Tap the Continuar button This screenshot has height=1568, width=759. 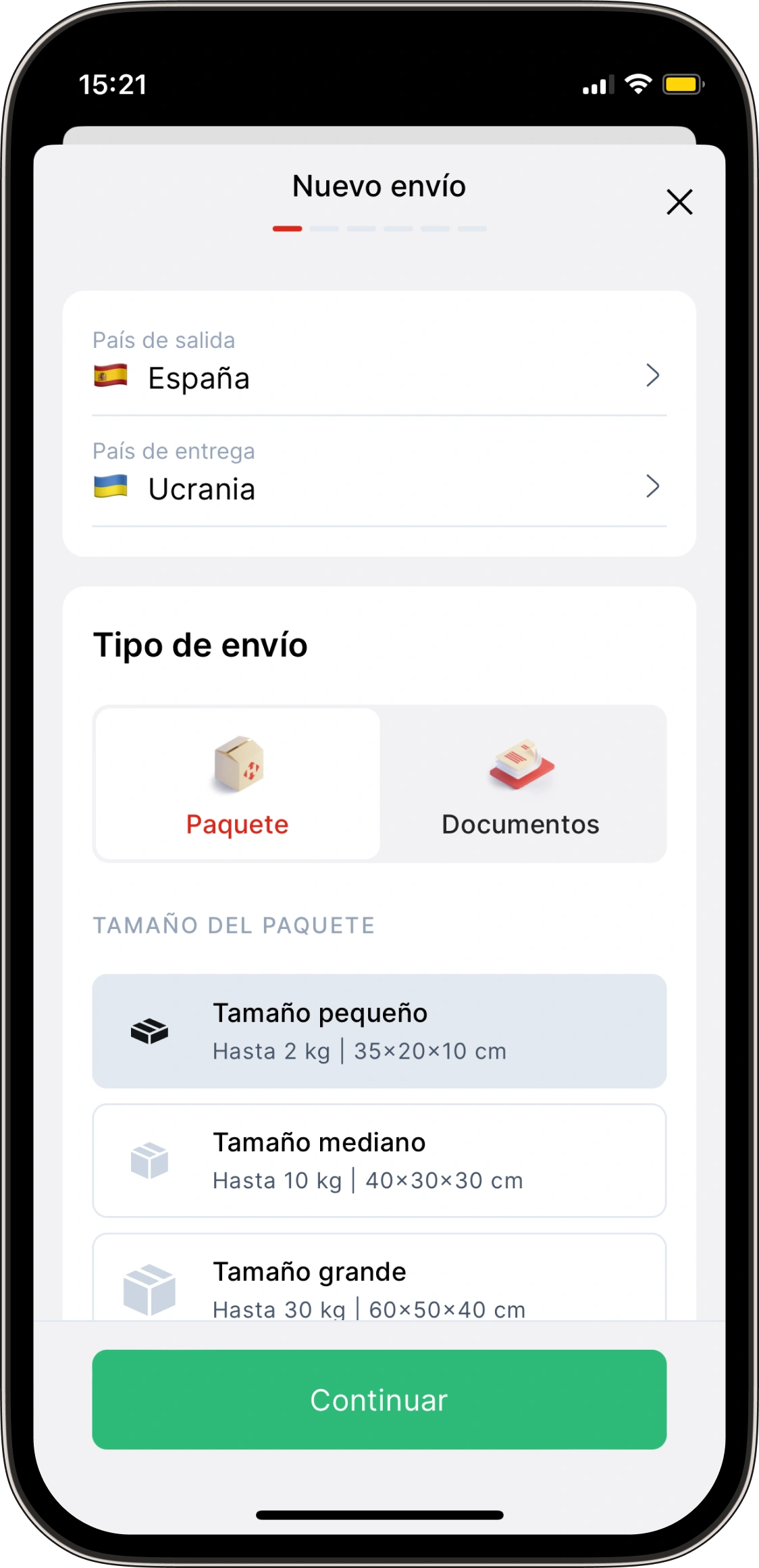pyautogui.click(x=379, y=1399)
